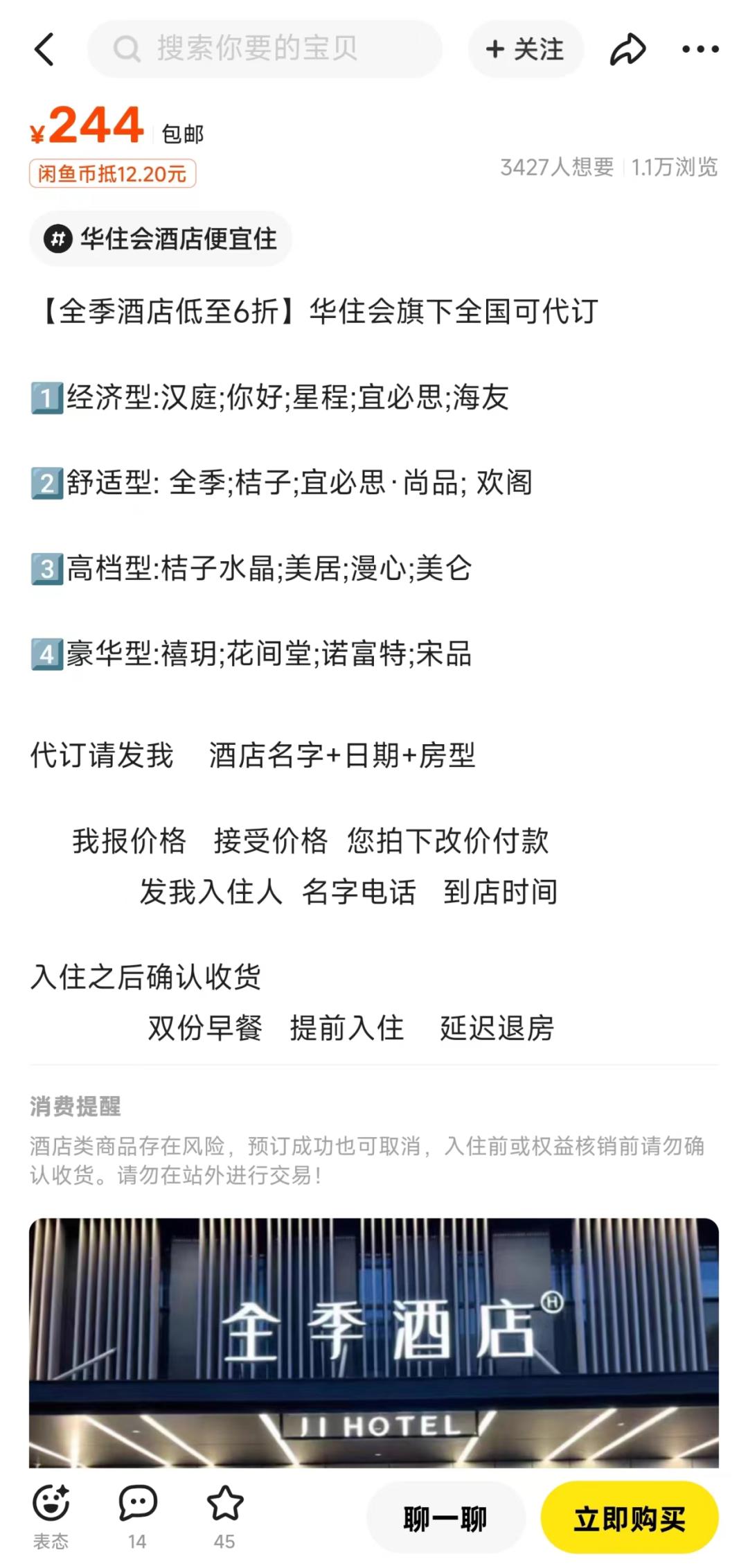Follow the seller with 关注 button
This screenshot has height=1568, width=748.
click(x=526, y=49)
